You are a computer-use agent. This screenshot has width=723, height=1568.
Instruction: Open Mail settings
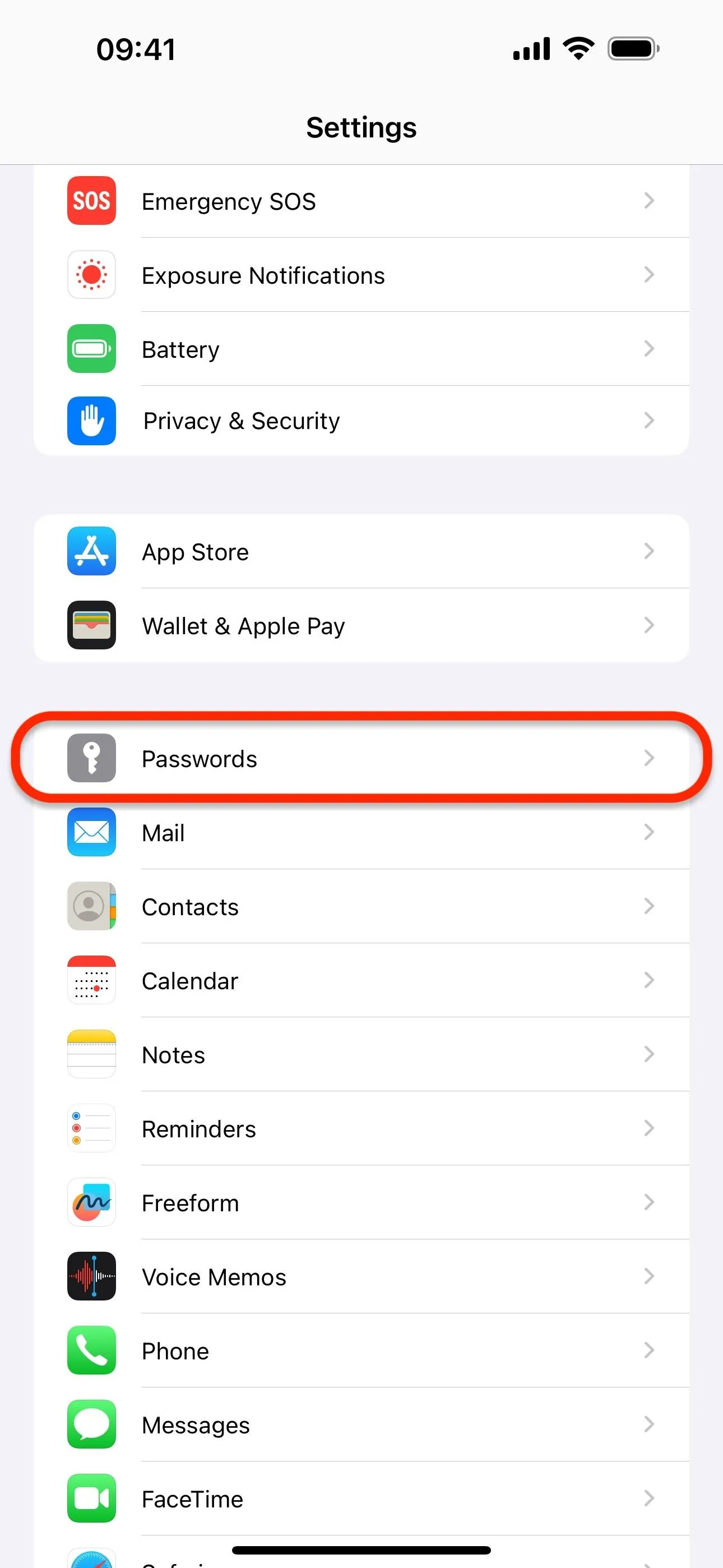pyautogui.click(x=361, y=832)
